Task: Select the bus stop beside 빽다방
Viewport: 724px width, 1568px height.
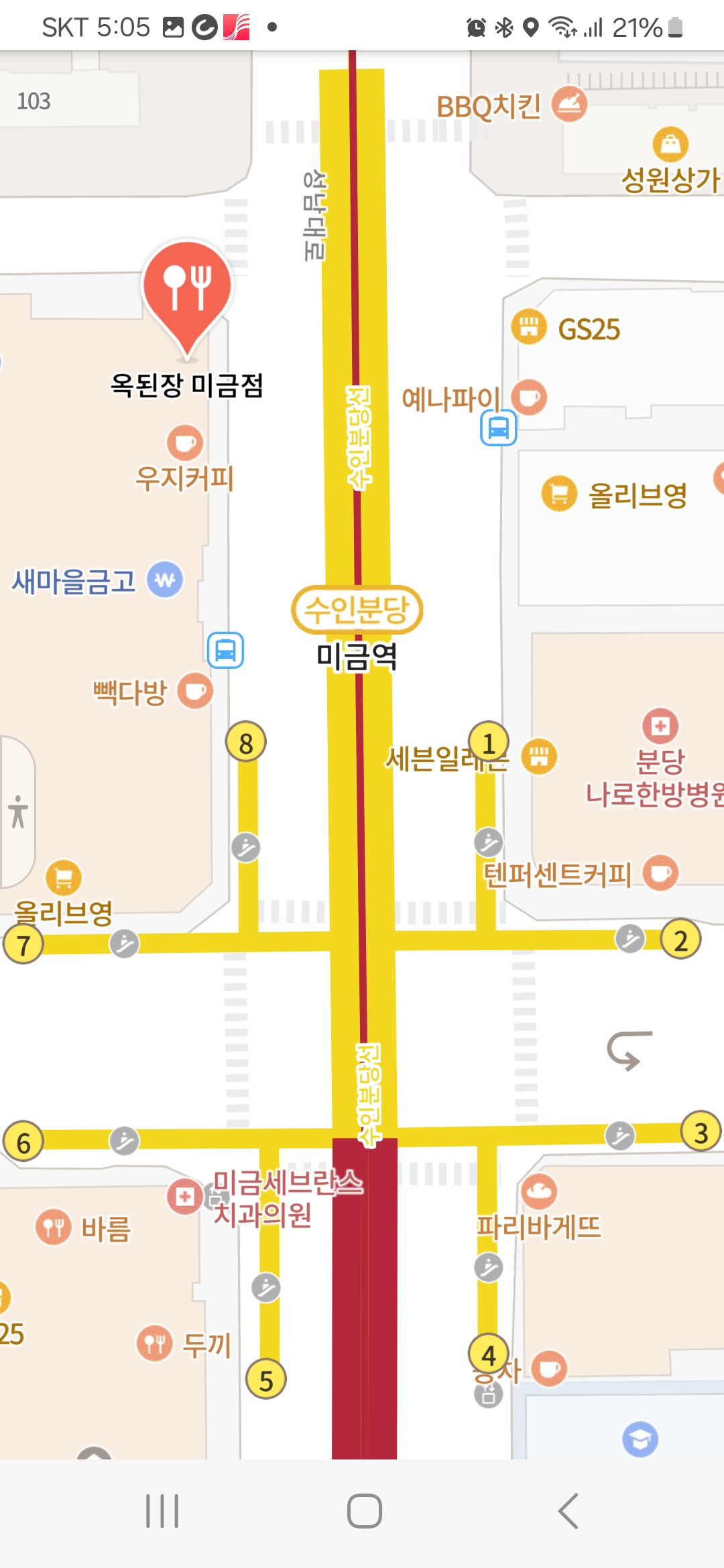Action: point(225,650)
